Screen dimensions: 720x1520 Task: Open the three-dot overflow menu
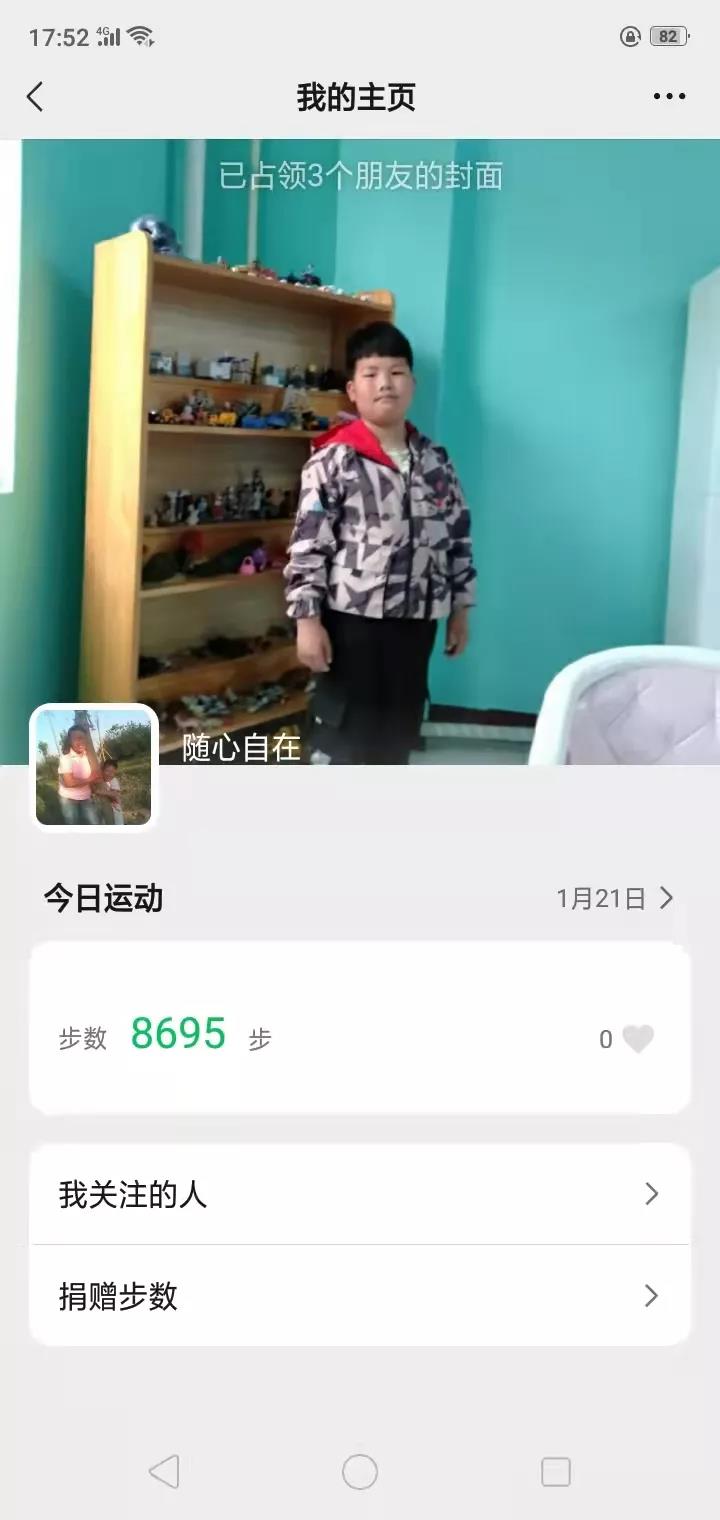tap(669, 97)
